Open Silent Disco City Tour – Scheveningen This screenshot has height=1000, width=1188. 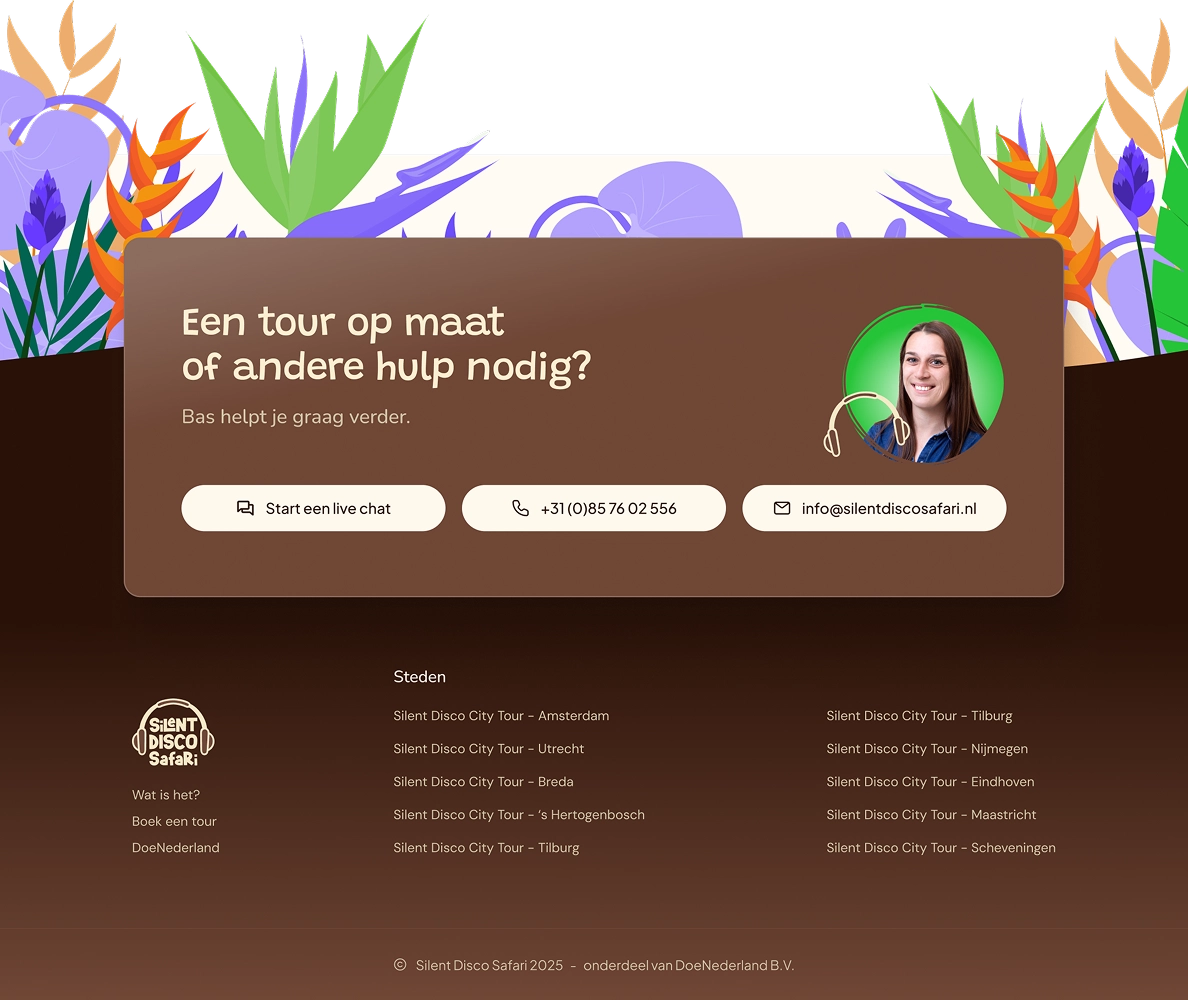pyautogui.click(x=941, y=848)
